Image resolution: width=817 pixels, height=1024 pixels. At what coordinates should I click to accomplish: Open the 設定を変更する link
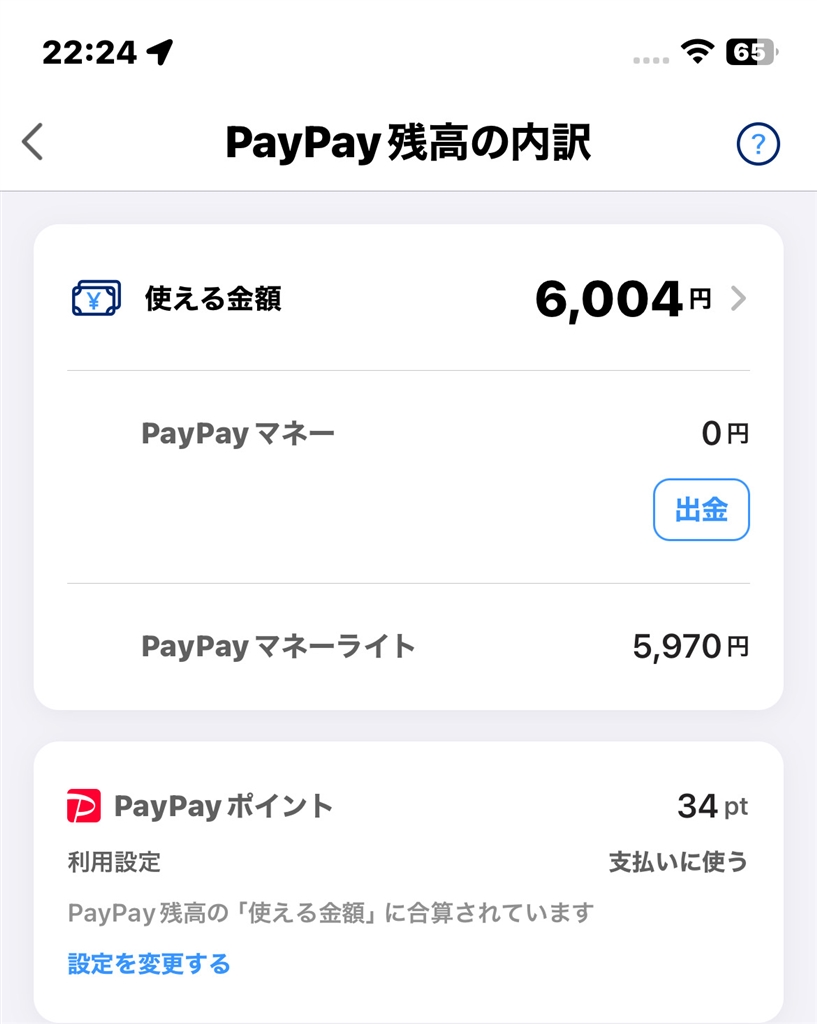click(x=149, y=964)
